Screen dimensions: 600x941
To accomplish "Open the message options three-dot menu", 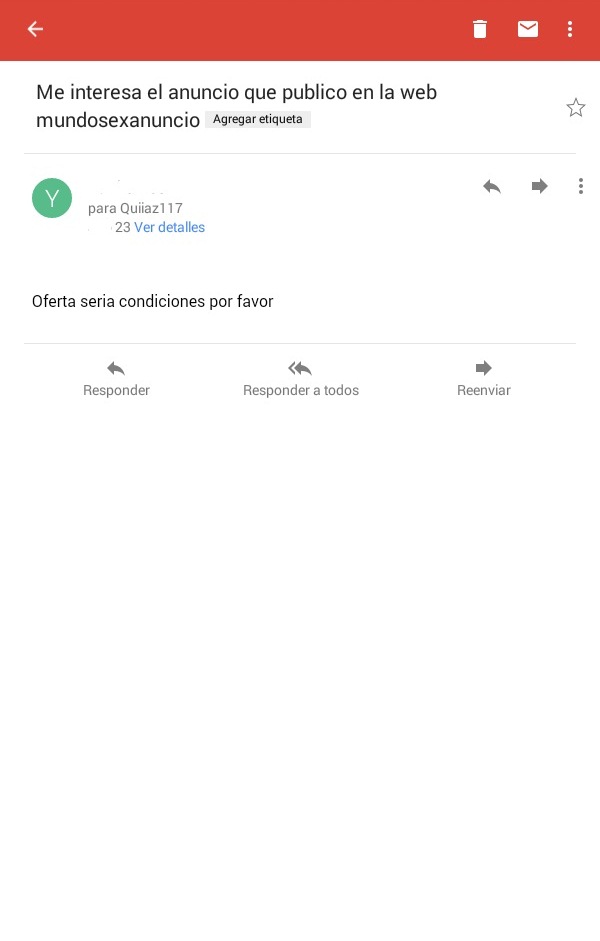I will [x=580, y=186].
